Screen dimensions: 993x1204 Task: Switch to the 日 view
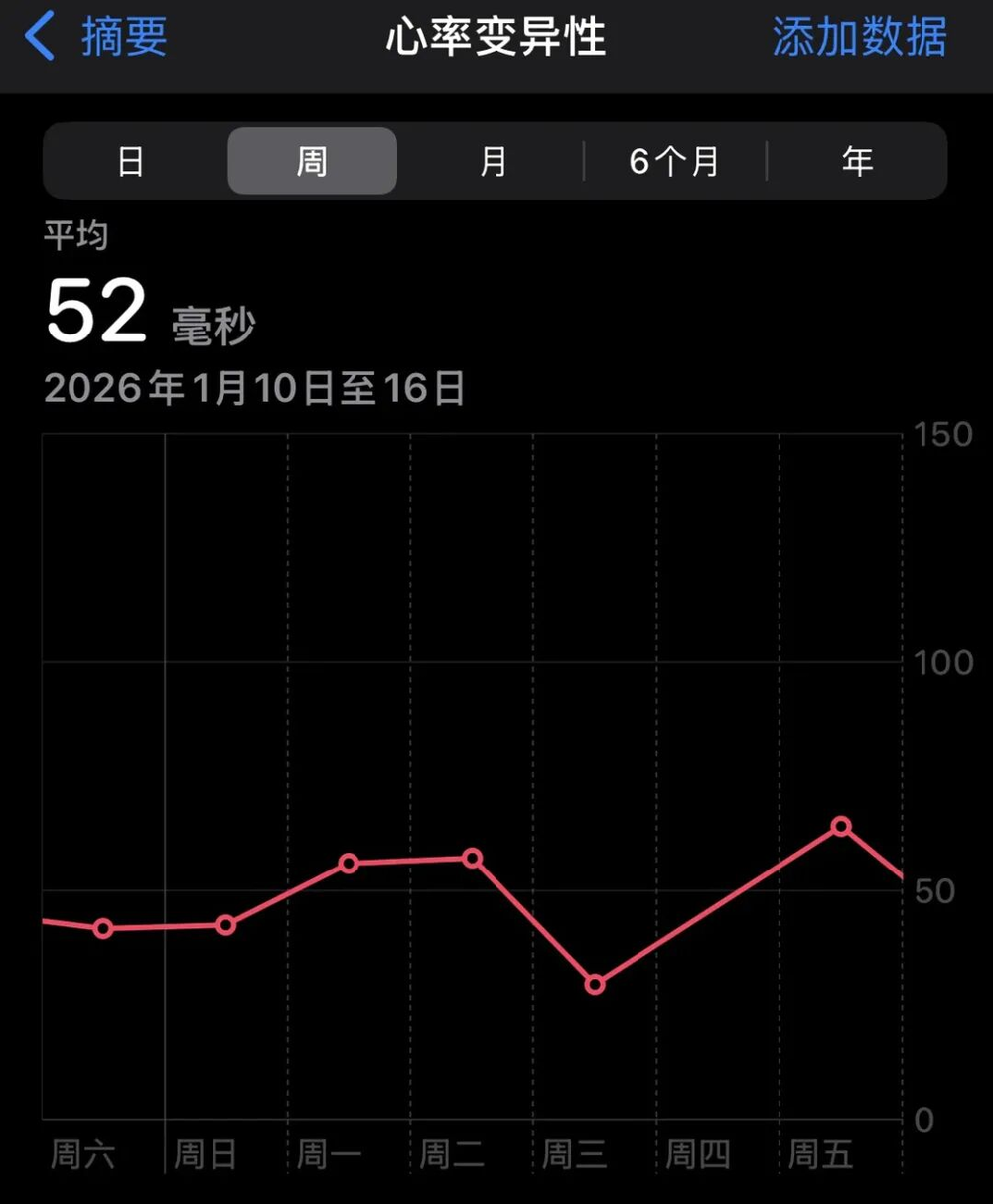point(132,161)
